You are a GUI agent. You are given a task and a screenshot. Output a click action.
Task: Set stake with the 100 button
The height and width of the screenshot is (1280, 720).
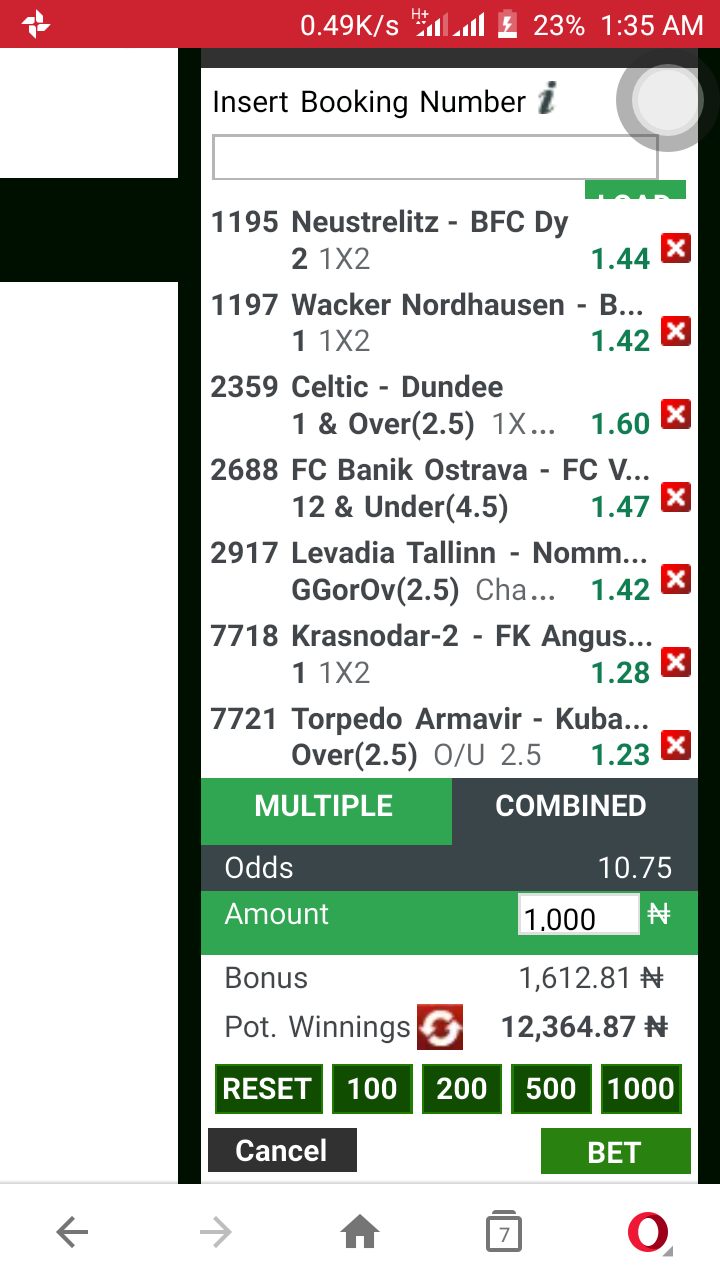(x=372, y=1089)
